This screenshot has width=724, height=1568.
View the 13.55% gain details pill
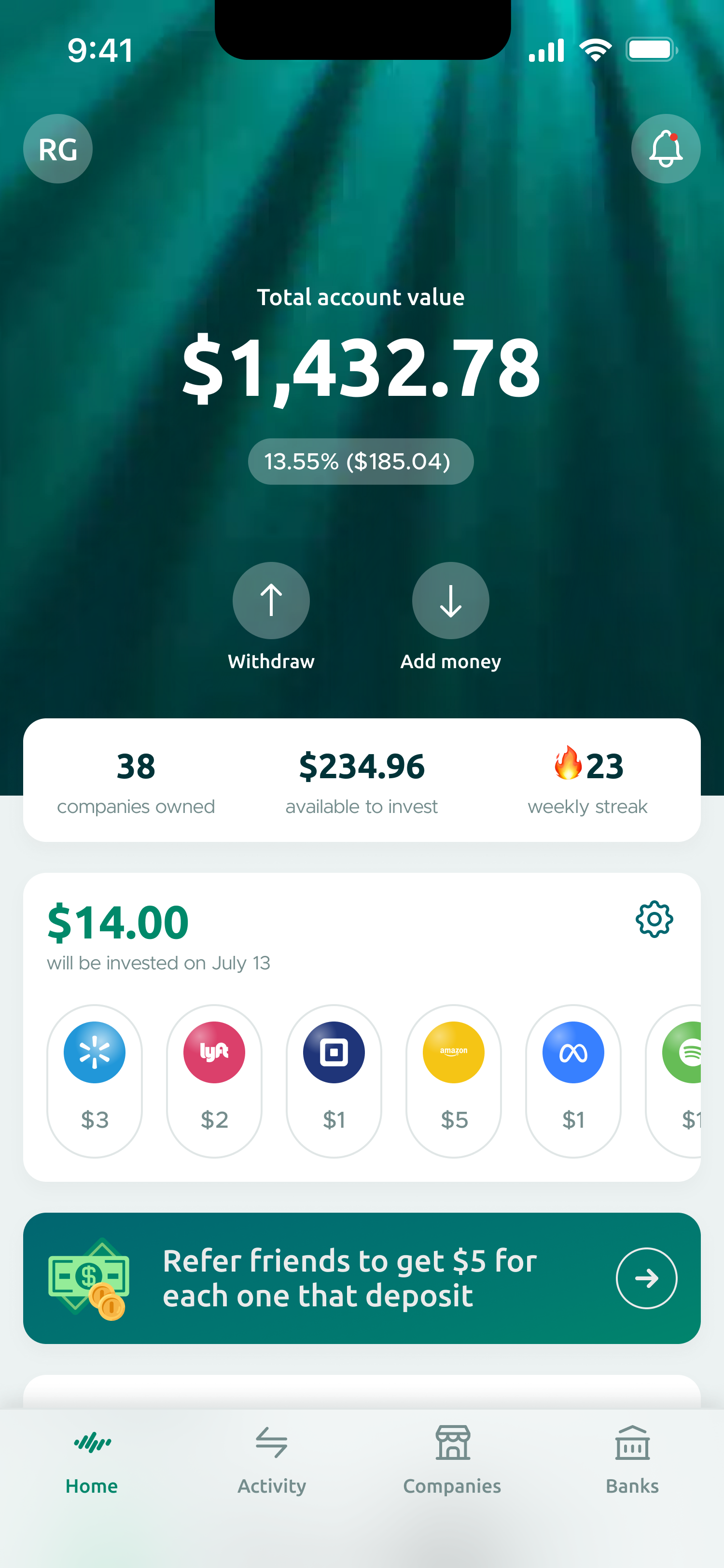pyautogui.click(x=361, y=462)
